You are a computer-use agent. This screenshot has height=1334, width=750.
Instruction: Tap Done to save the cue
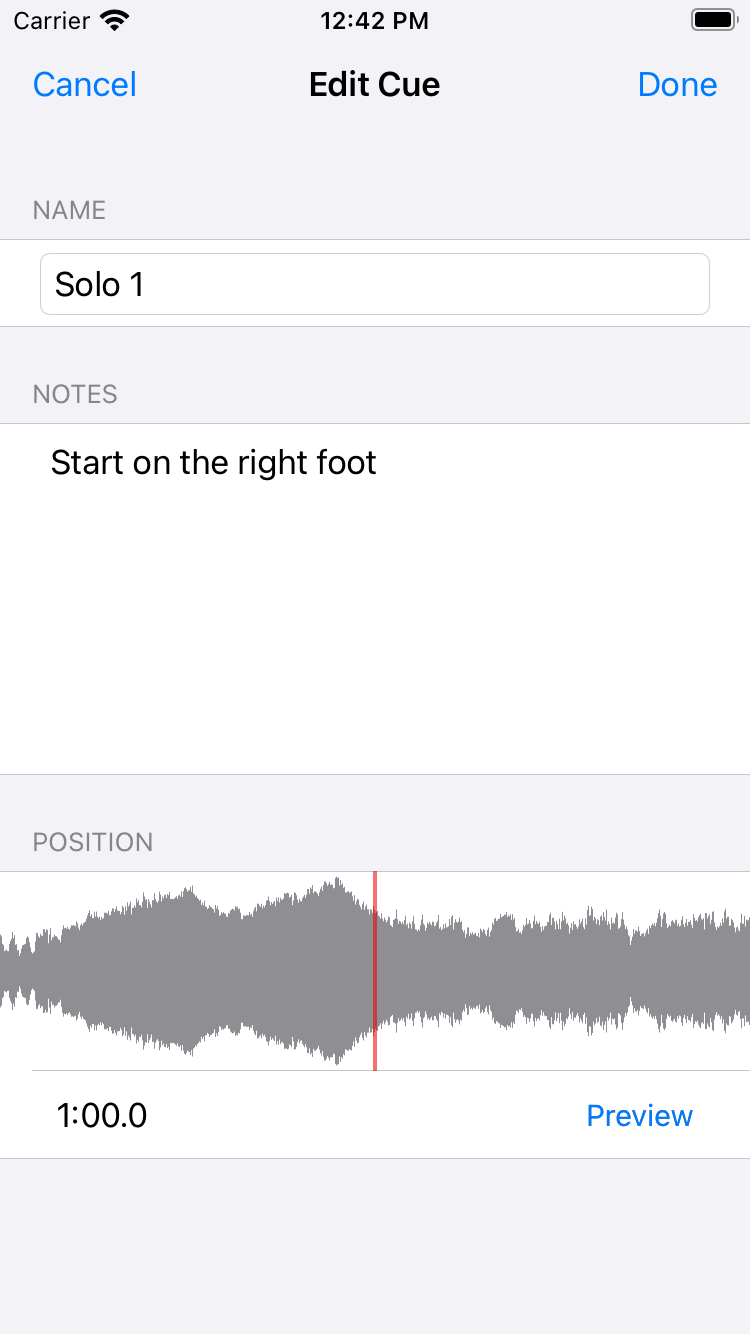677,84
